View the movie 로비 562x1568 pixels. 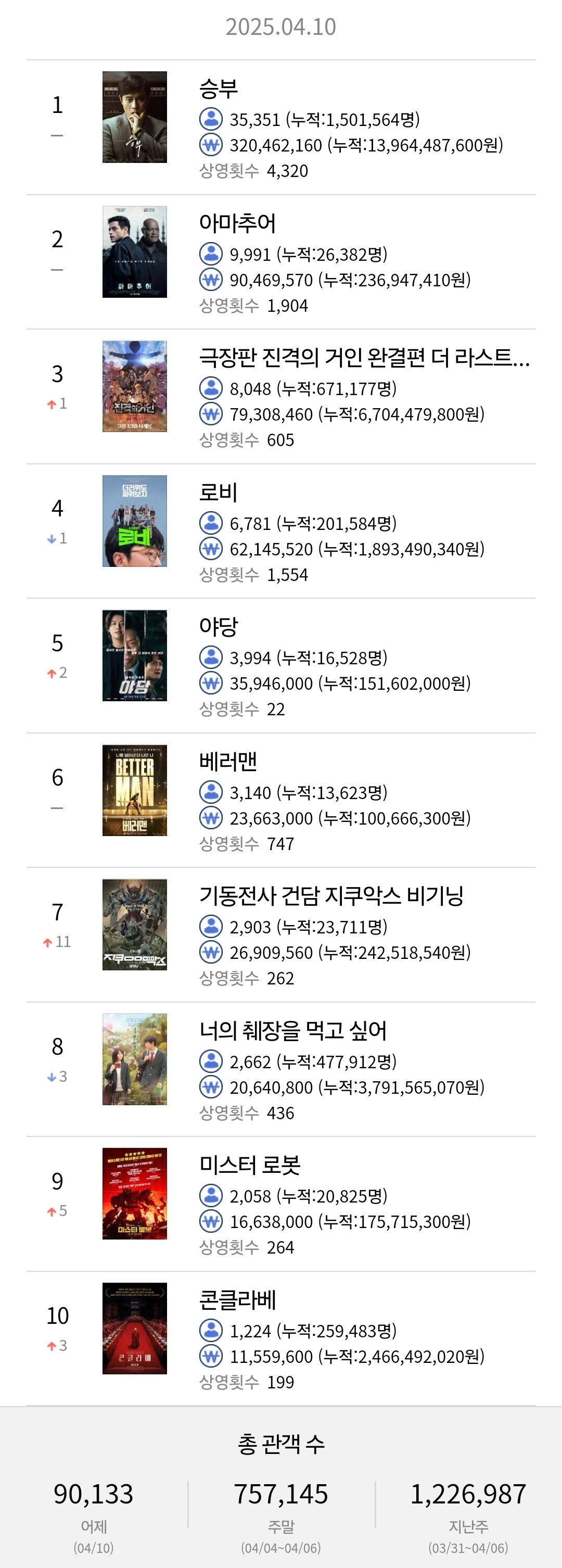point(280,531)
